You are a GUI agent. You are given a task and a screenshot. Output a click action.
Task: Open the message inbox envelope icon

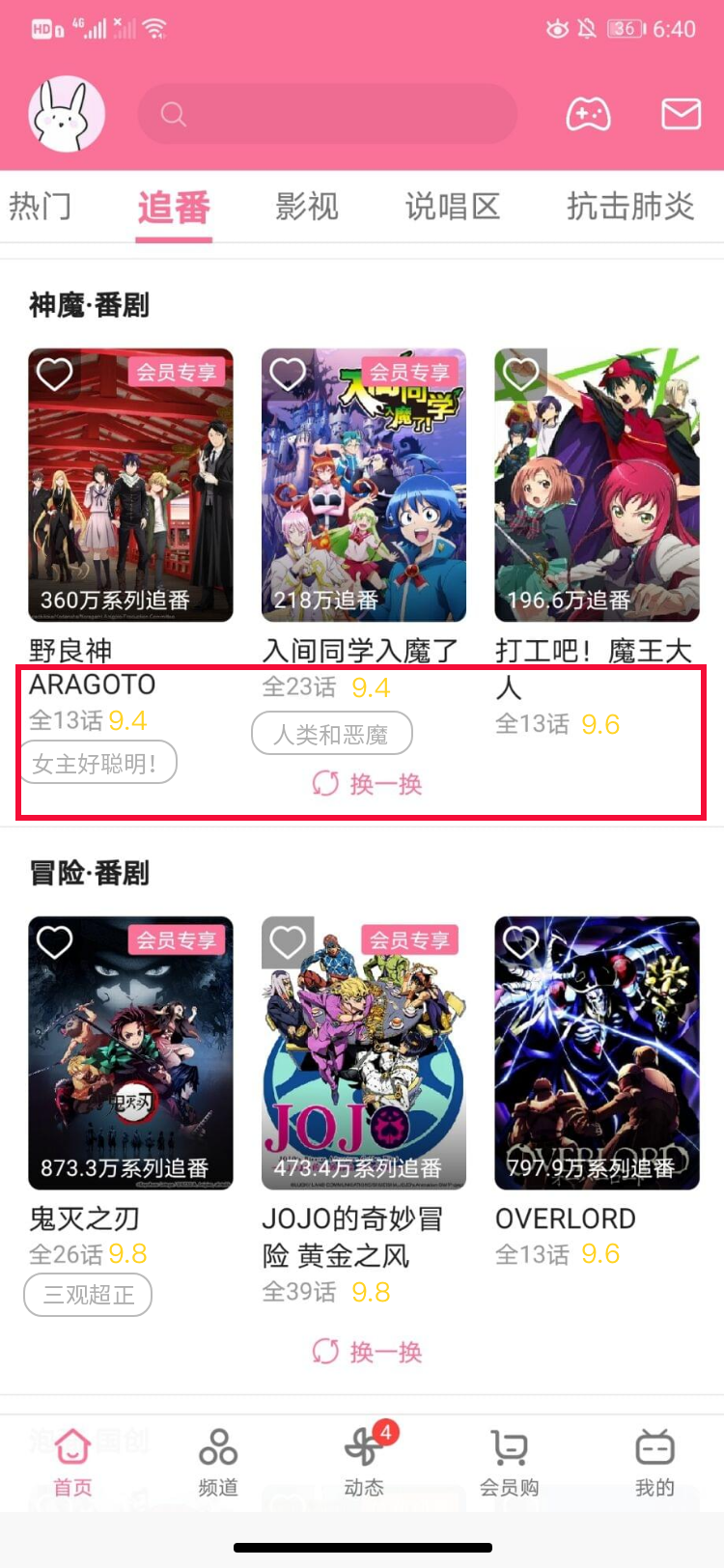[681, 113]
